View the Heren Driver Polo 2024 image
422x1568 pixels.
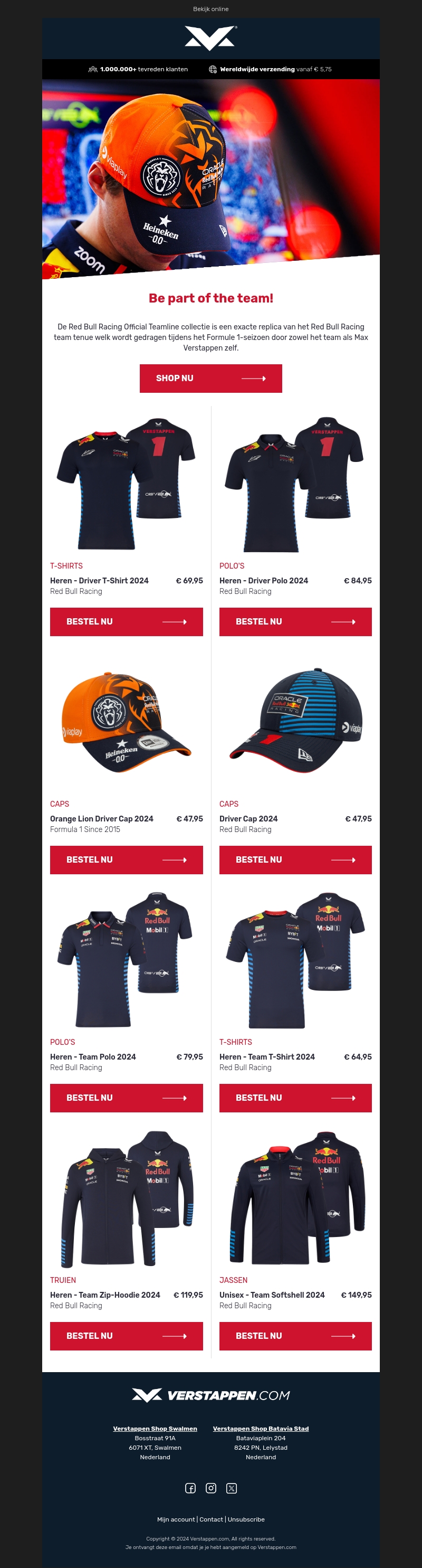[x=295, y=485]
